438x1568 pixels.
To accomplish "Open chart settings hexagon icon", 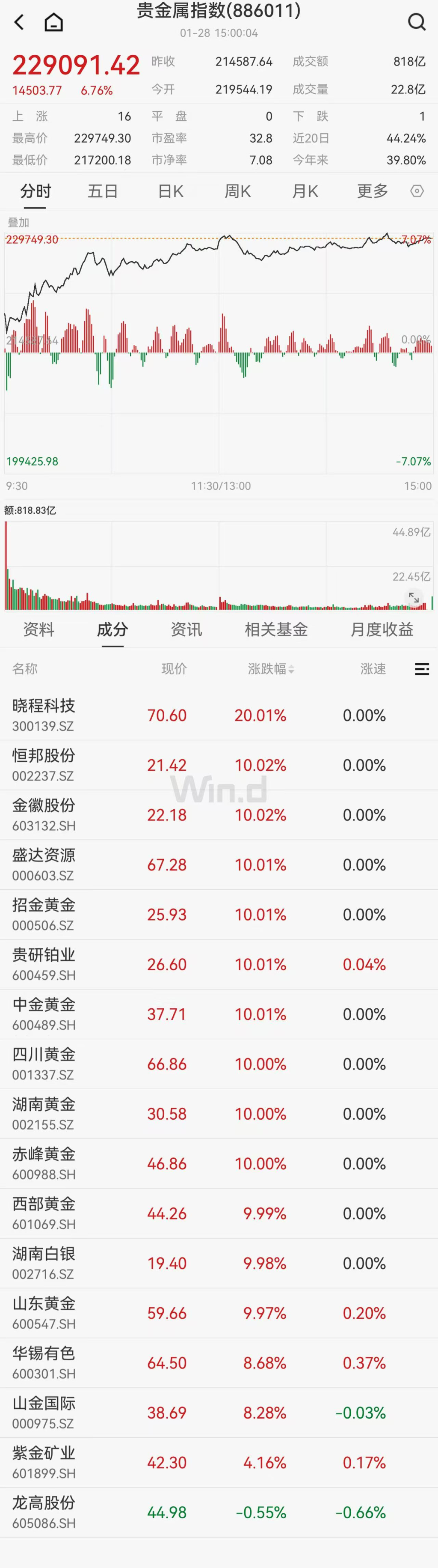I will pos(417,191).
